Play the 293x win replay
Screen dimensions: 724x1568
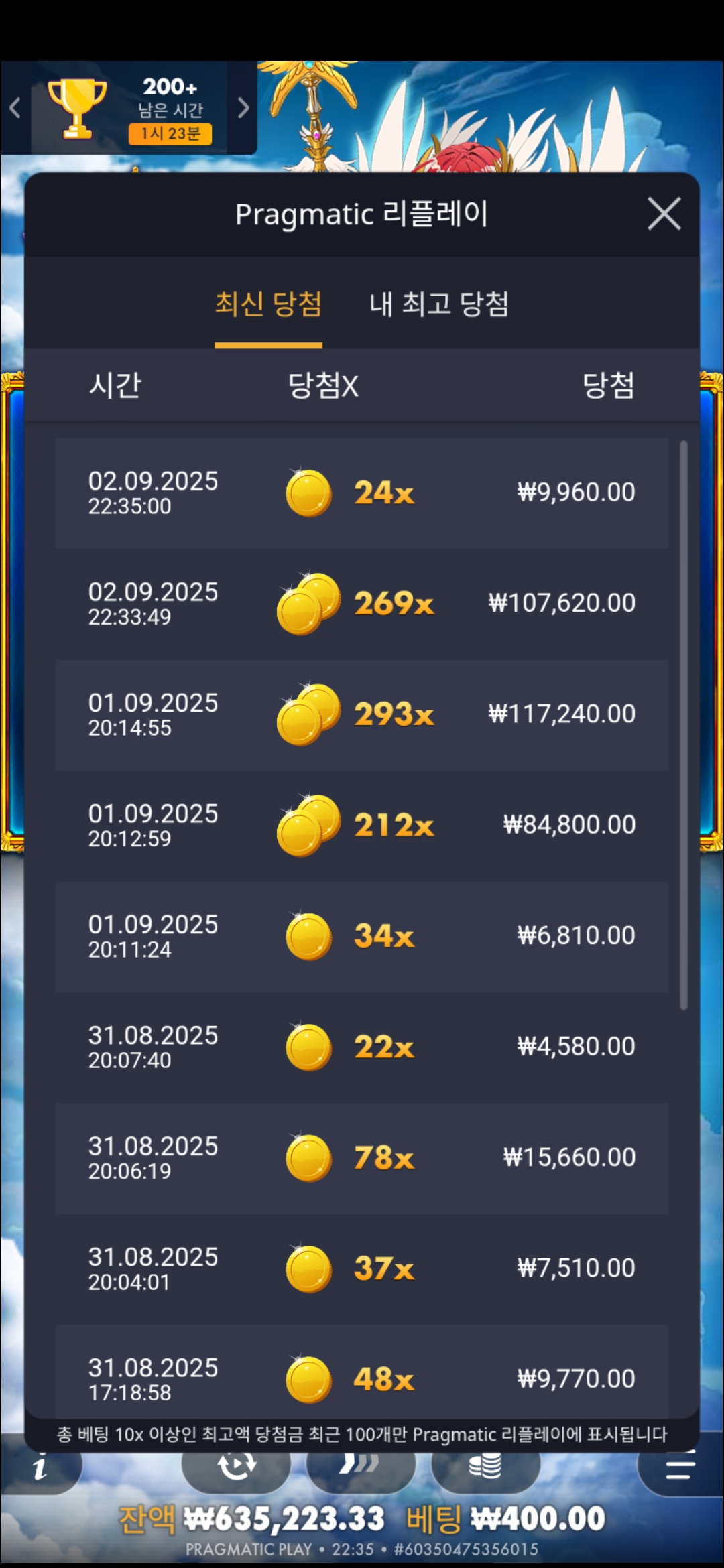(x=361, y=714)
